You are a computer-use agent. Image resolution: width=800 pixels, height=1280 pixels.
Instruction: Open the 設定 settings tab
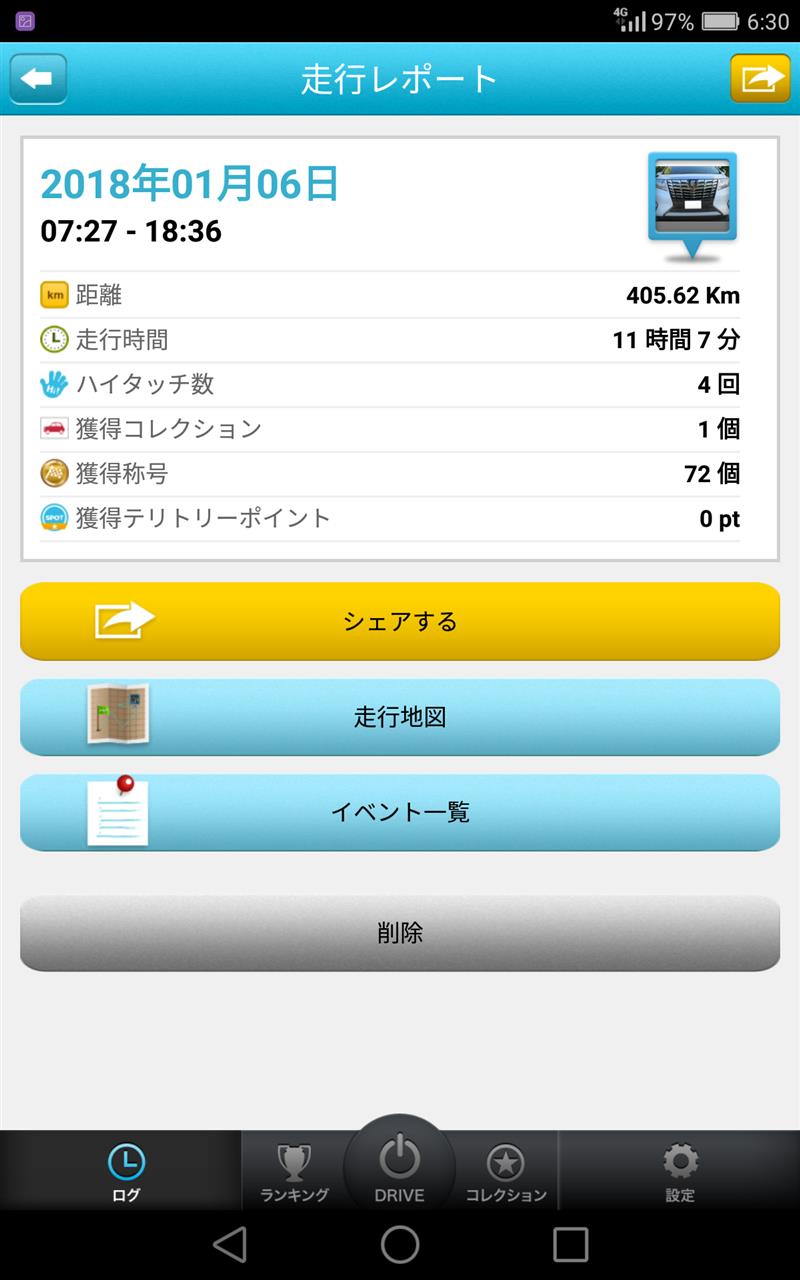pos(680,1172)
